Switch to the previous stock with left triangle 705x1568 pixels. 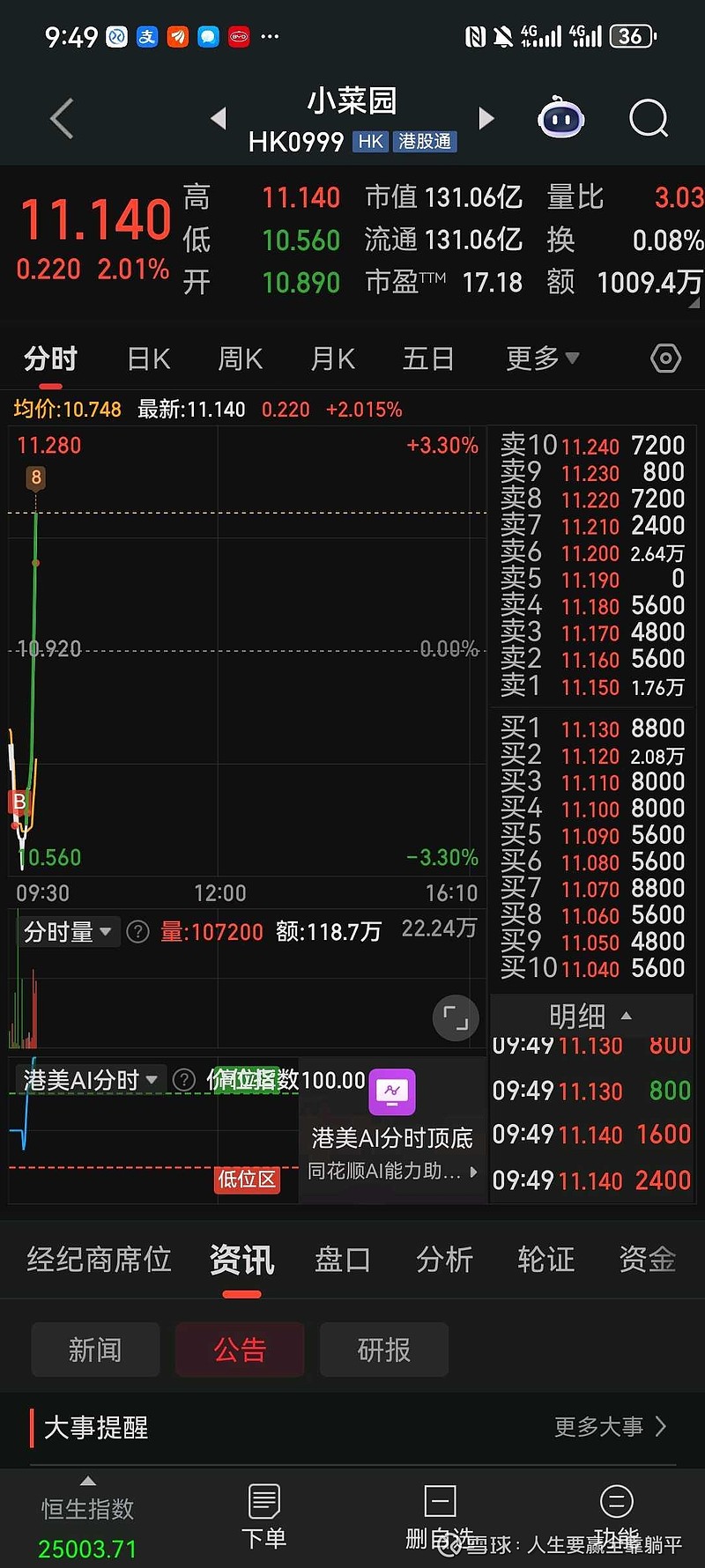click(219, 118)
